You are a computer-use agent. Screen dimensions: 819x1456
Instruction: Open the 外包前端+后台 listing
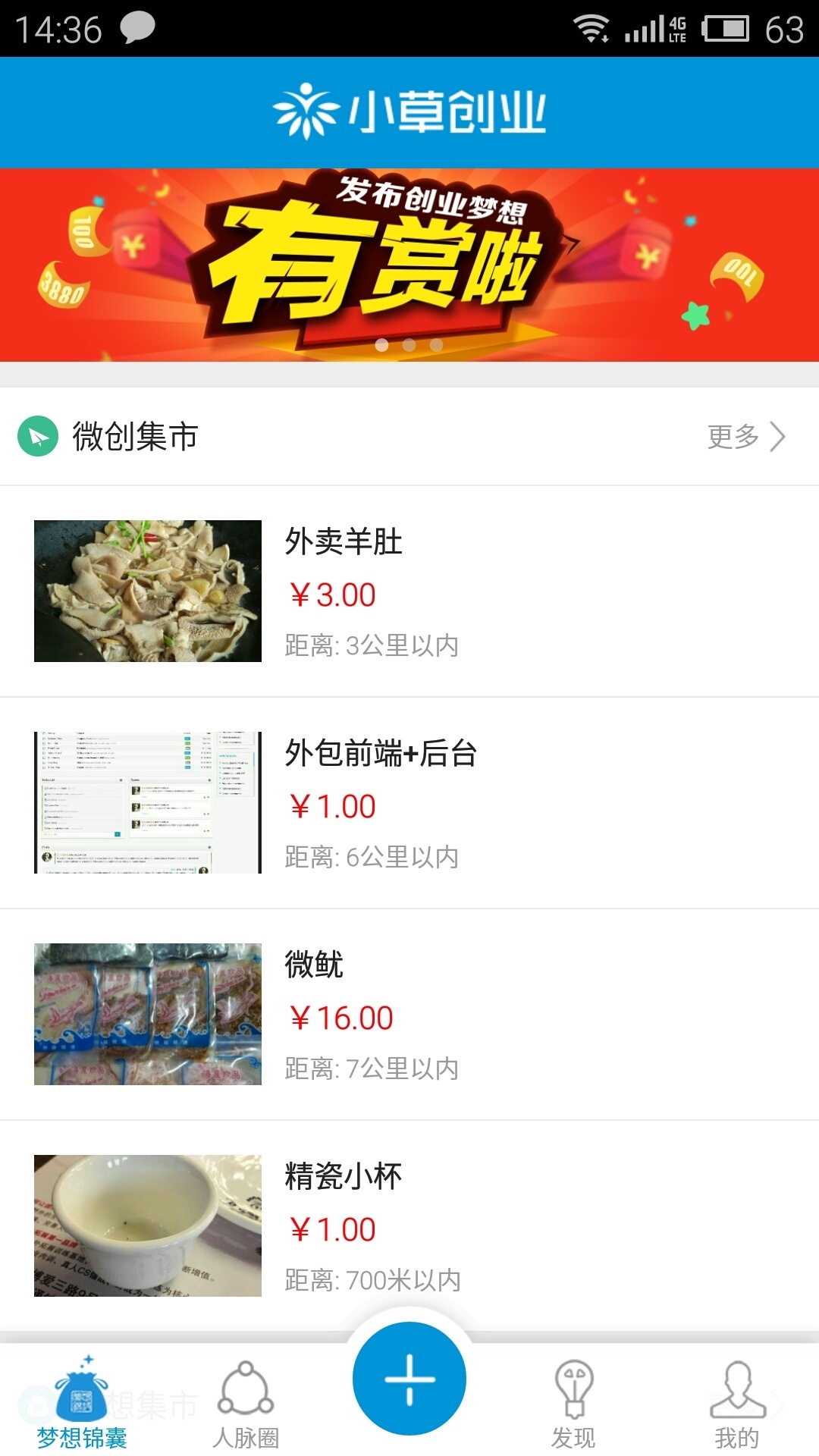click(409, 802)
